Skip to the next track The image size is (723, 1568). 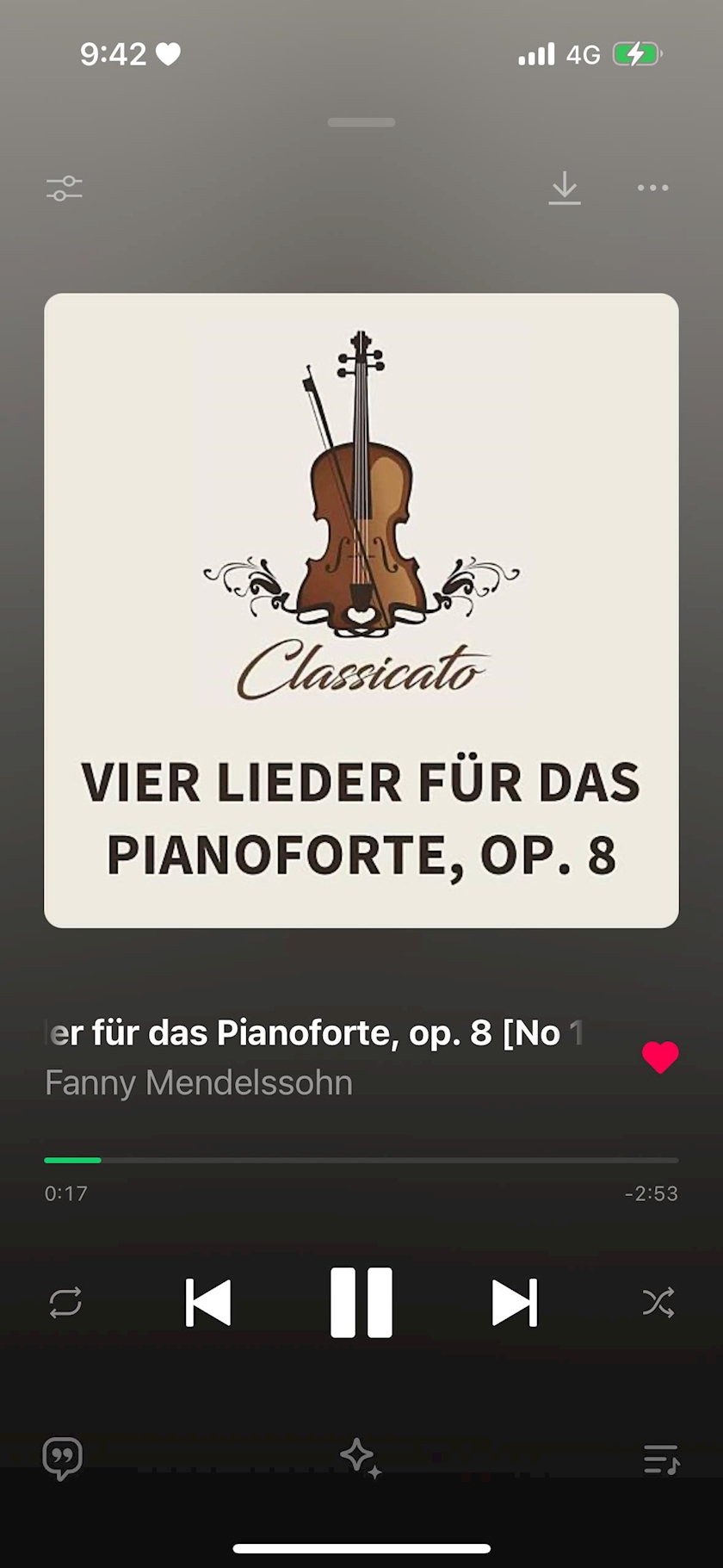(515, 1303)
